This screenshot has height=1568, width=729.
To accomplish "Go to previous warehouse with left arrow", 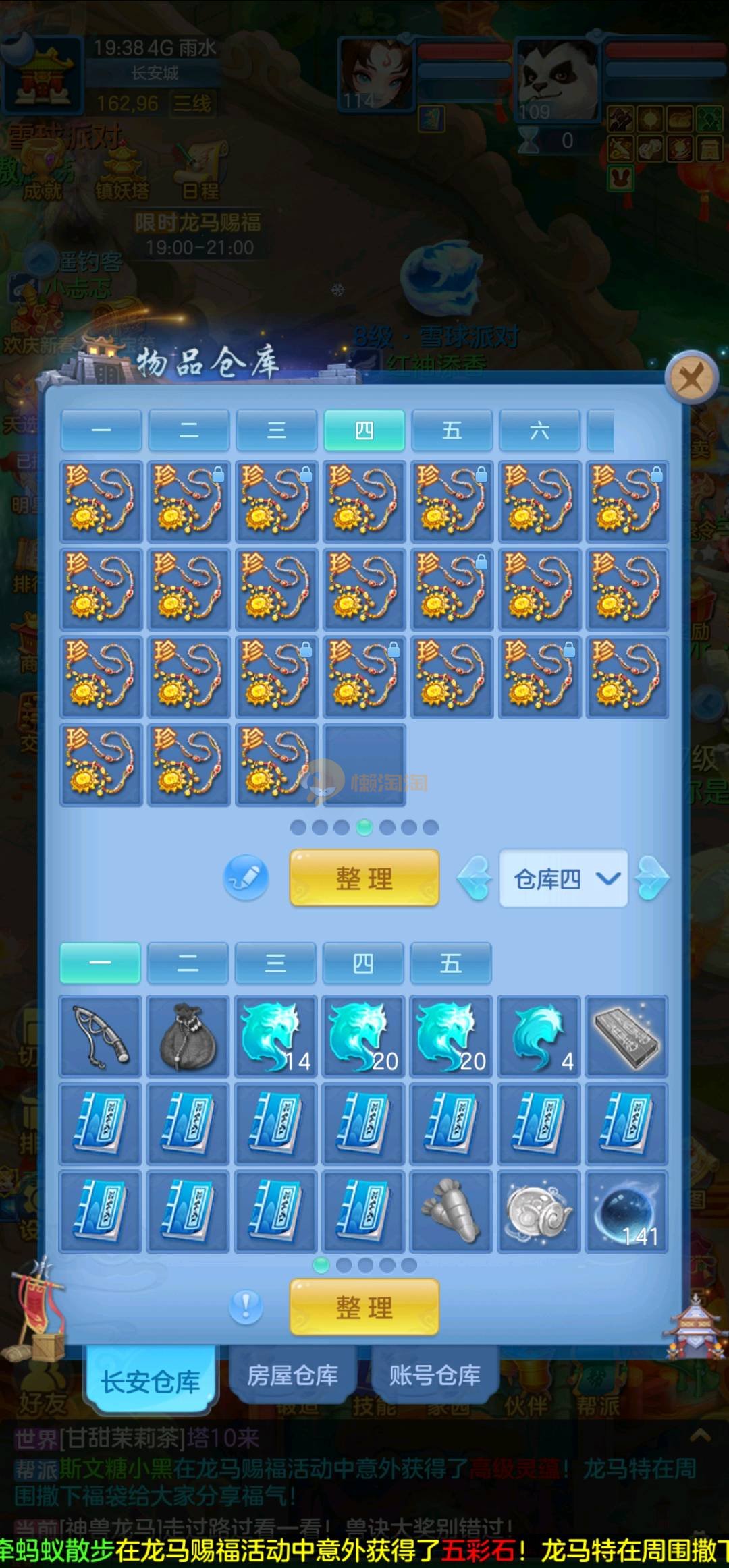I will tap(474, 878).
